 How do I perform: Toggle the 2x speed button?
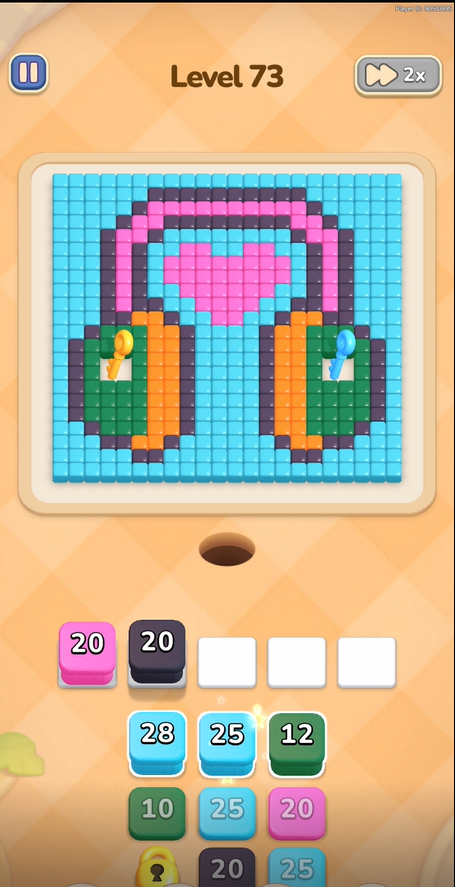pos(398,75)
